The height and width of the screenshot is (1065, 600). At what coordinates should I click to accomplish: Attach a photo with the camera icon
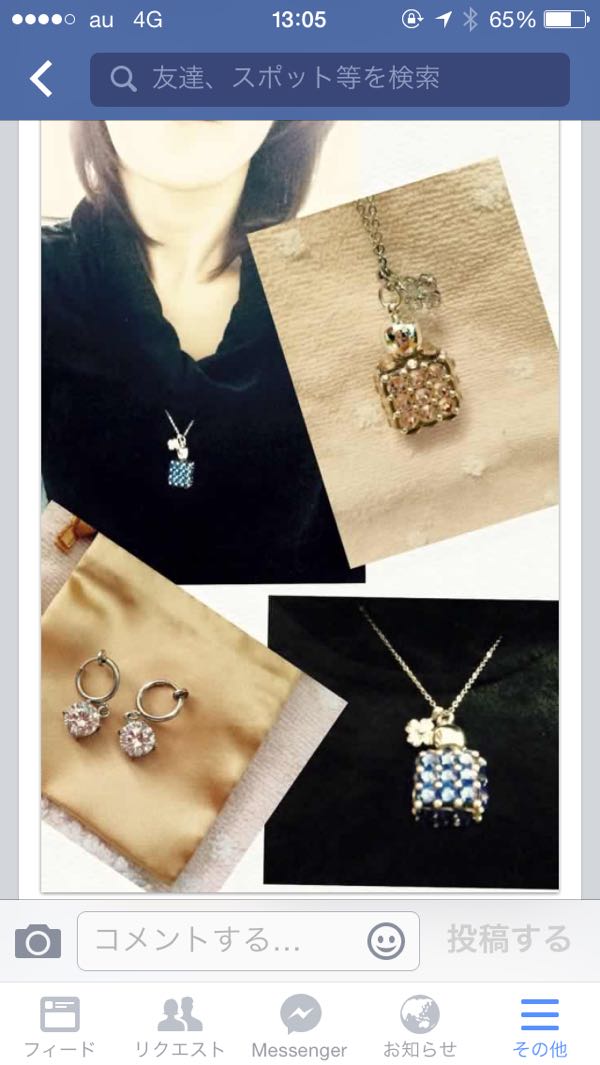[x=38, y=941]
